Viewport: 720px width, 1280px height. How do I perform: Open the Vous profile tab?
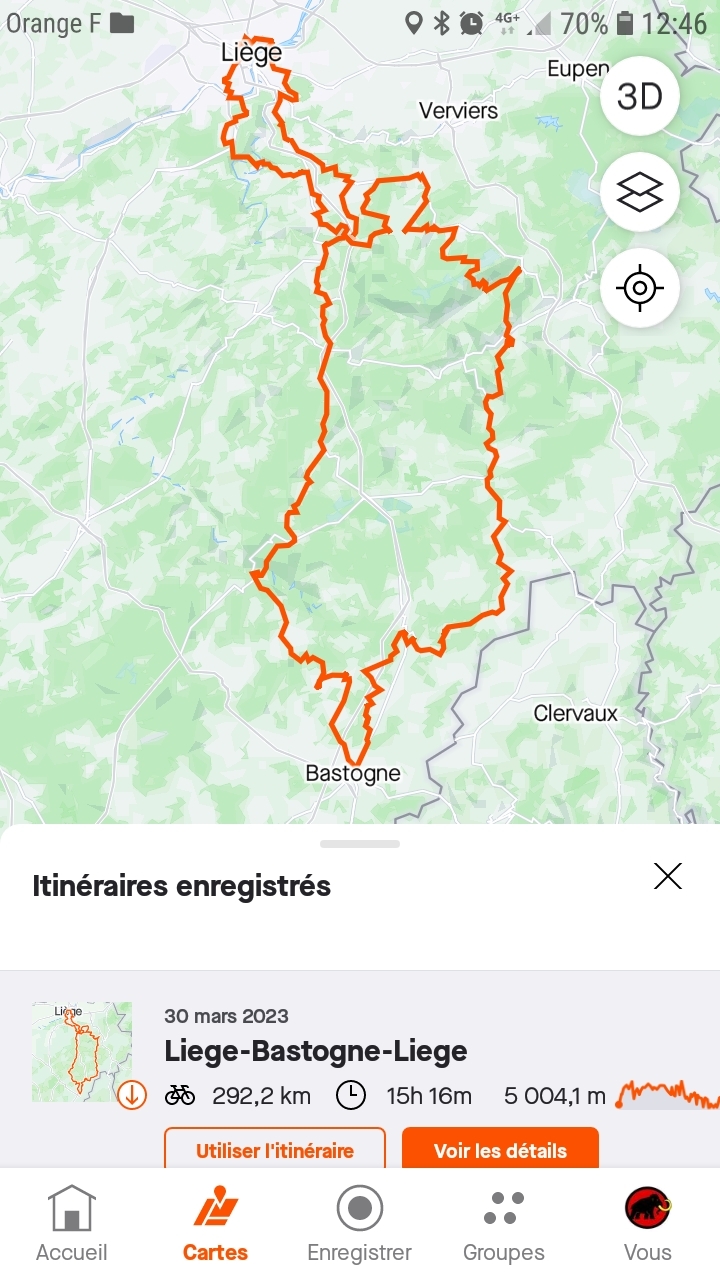point(647,1224)
